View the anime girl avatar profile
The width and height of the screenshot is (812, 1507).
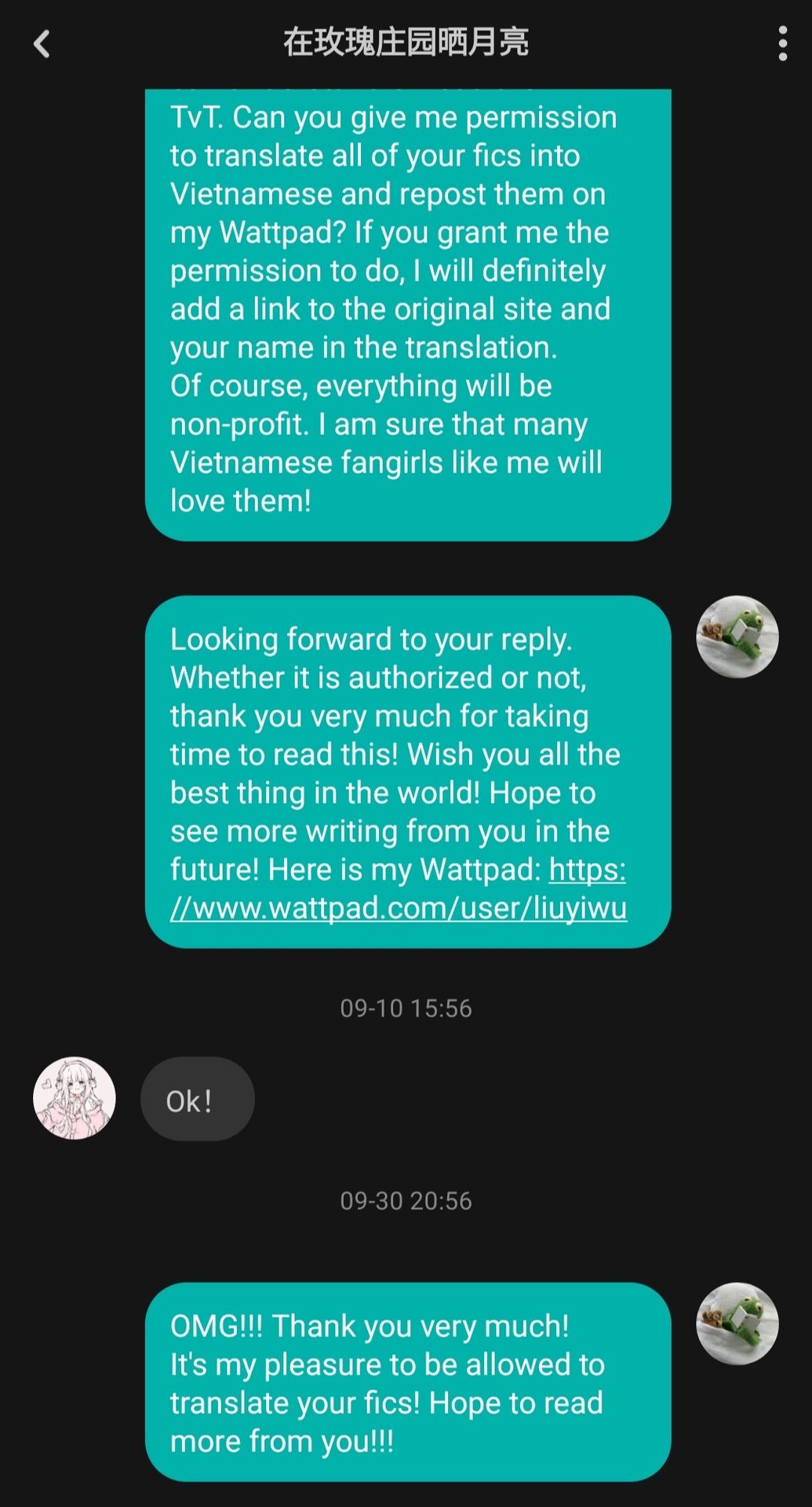(x=75, y=1098)
